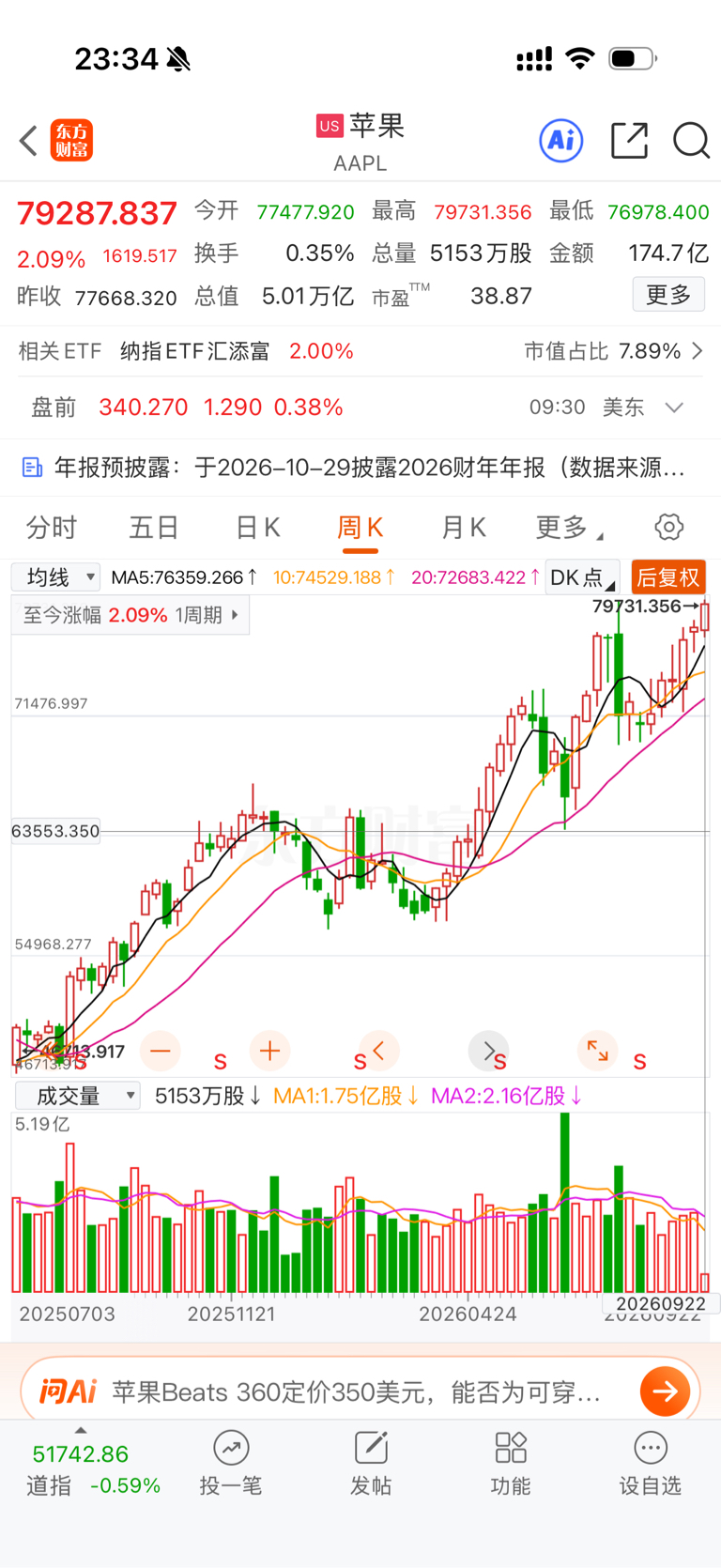
Task: Open chart settings gear icon
Action: pyautogui.click(x=669, y=527)
